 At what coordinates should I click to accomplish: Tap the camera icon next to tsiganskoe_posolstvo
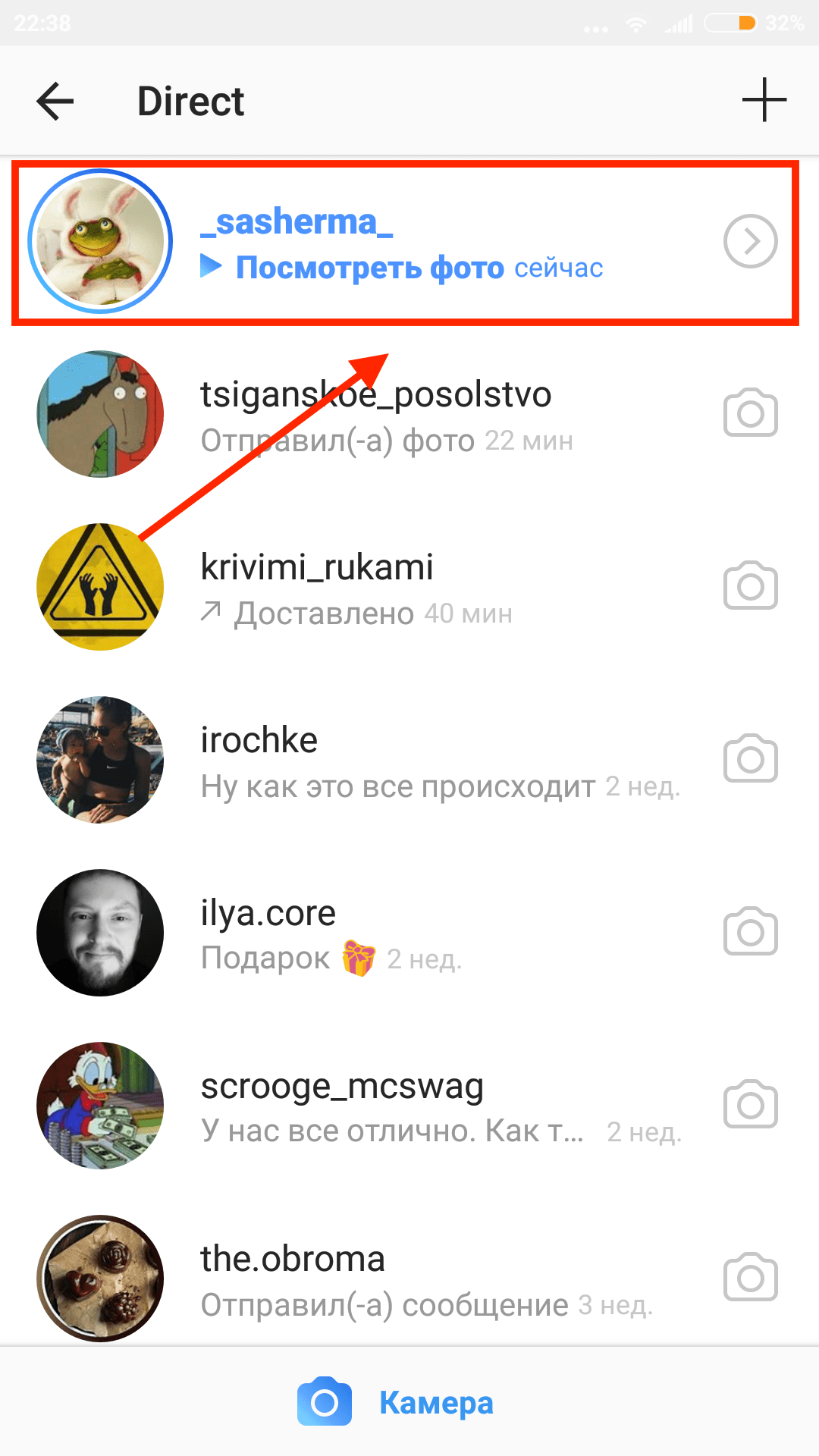point(750,414)
